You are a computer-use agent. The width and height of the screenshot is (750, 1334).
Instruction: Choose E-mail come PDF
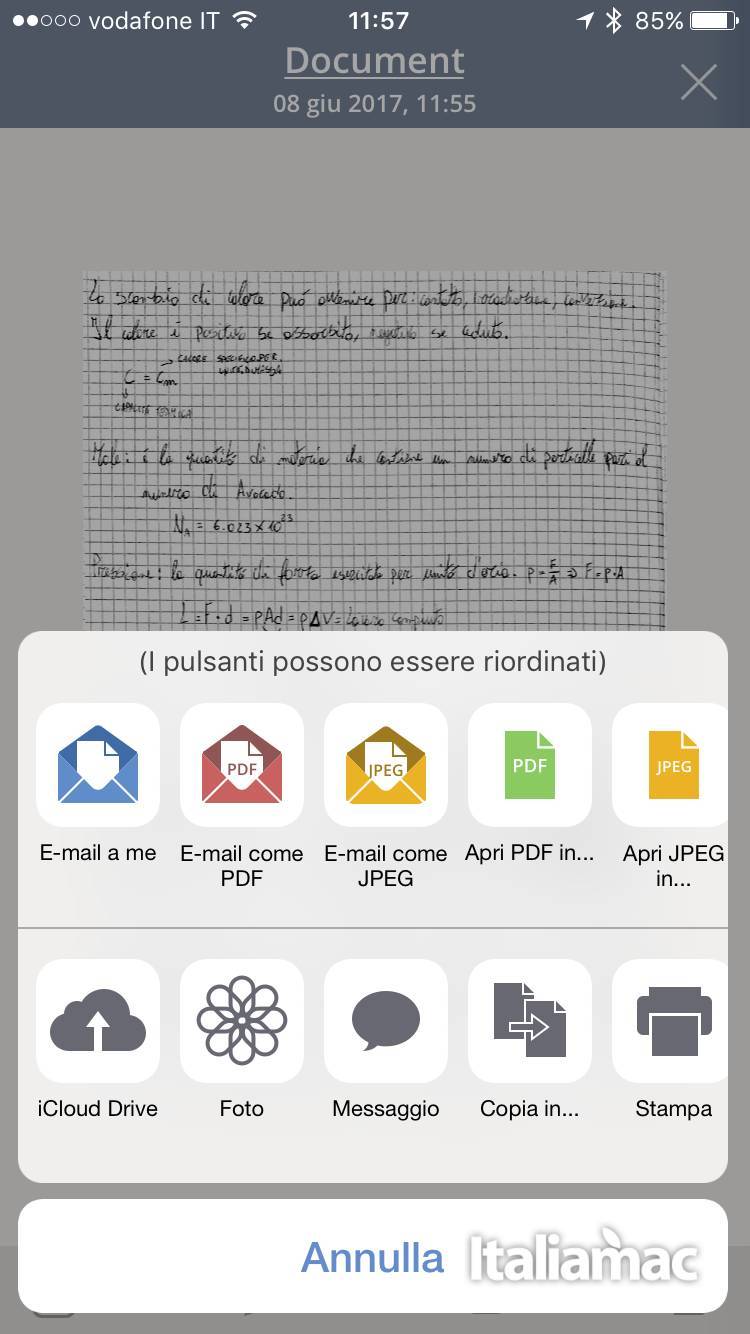coord(242,765)
